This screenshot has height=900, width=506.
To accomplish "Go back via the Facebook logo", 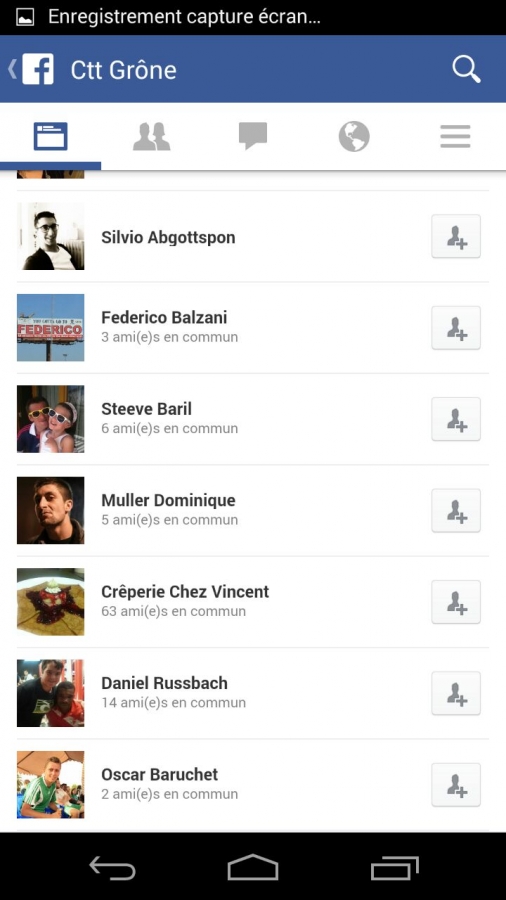I will (32, 69).
